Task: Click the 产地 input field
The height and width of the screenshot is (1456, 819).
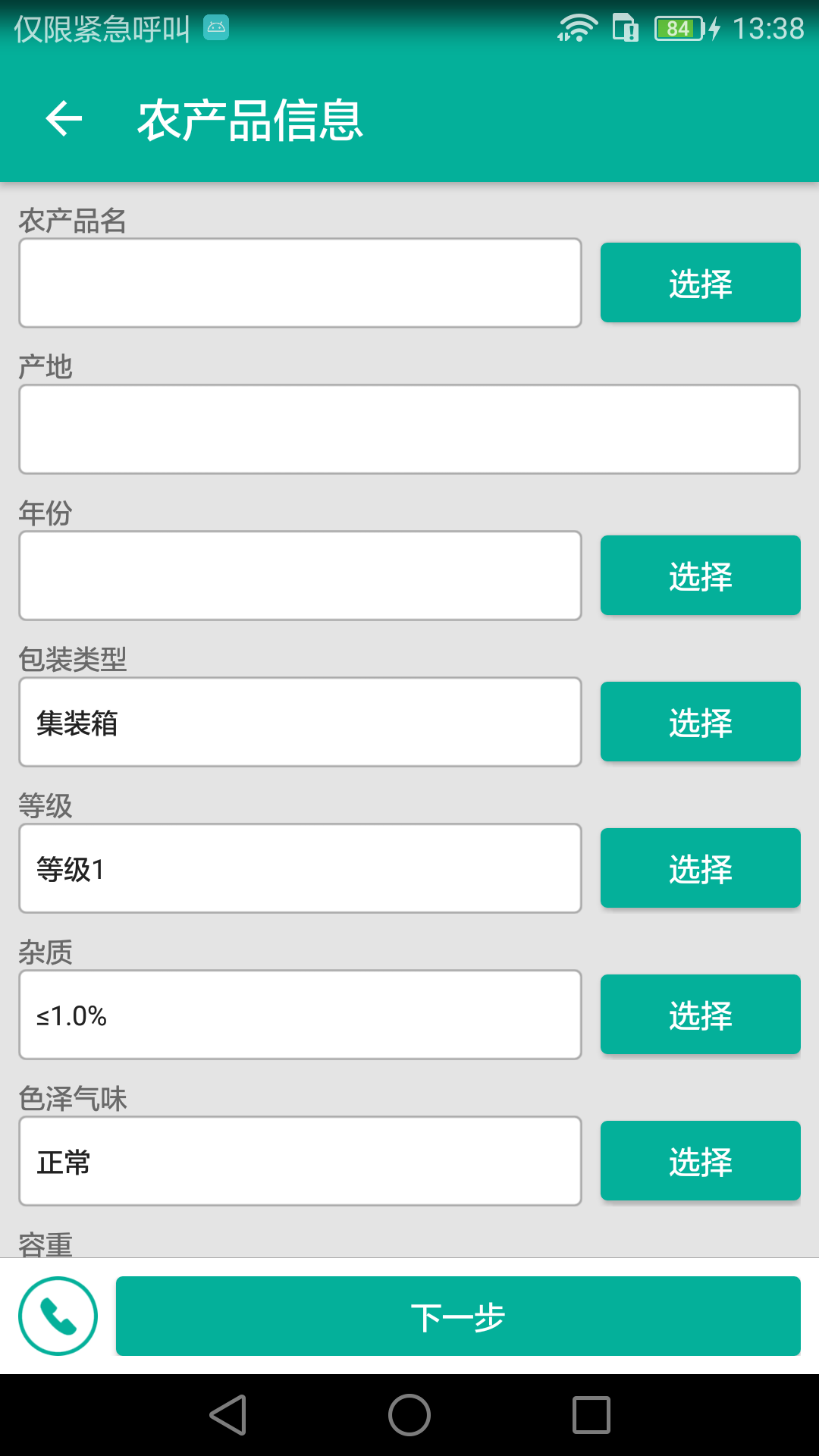Action: pos(409,428)
